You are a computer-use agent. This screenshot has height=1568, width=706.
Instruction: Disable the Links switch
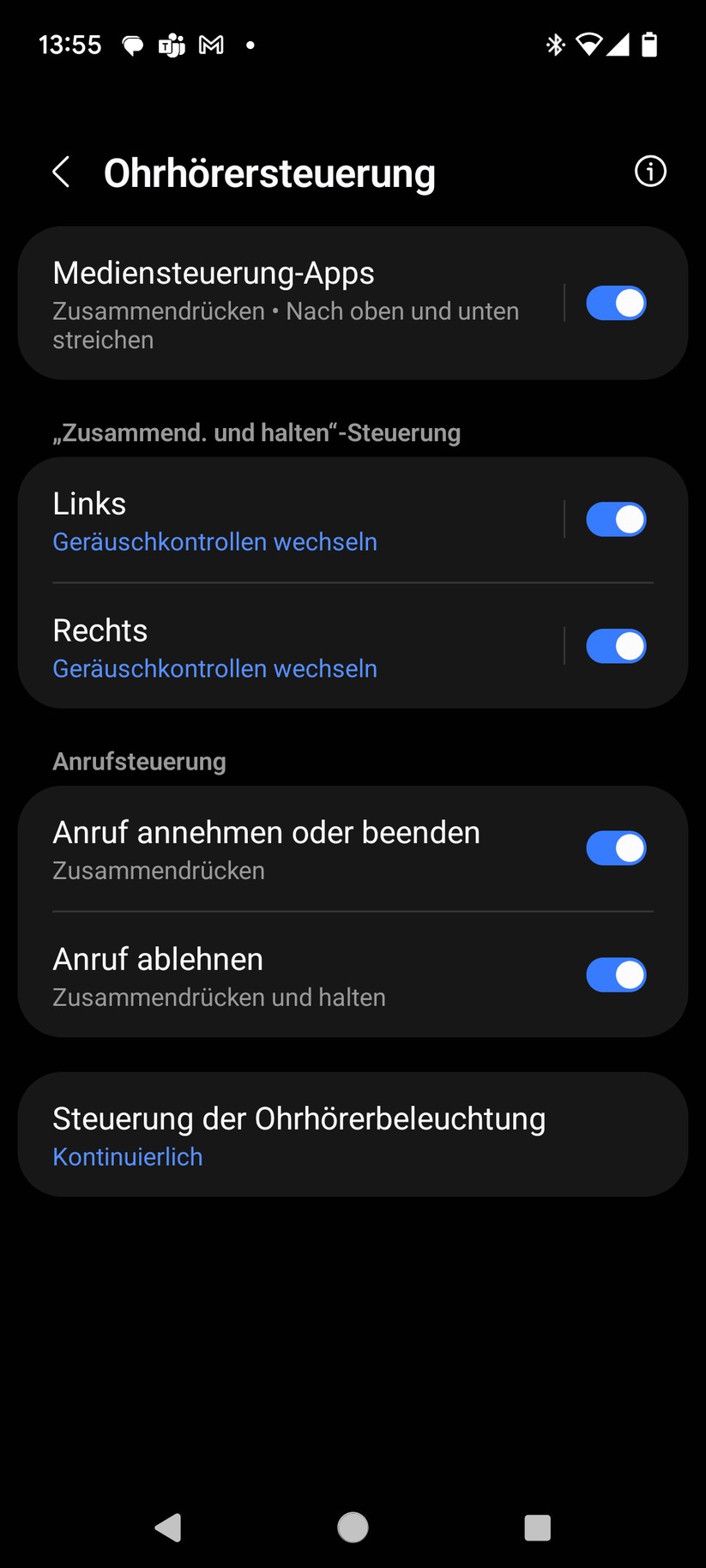click(x=616, y=520)
